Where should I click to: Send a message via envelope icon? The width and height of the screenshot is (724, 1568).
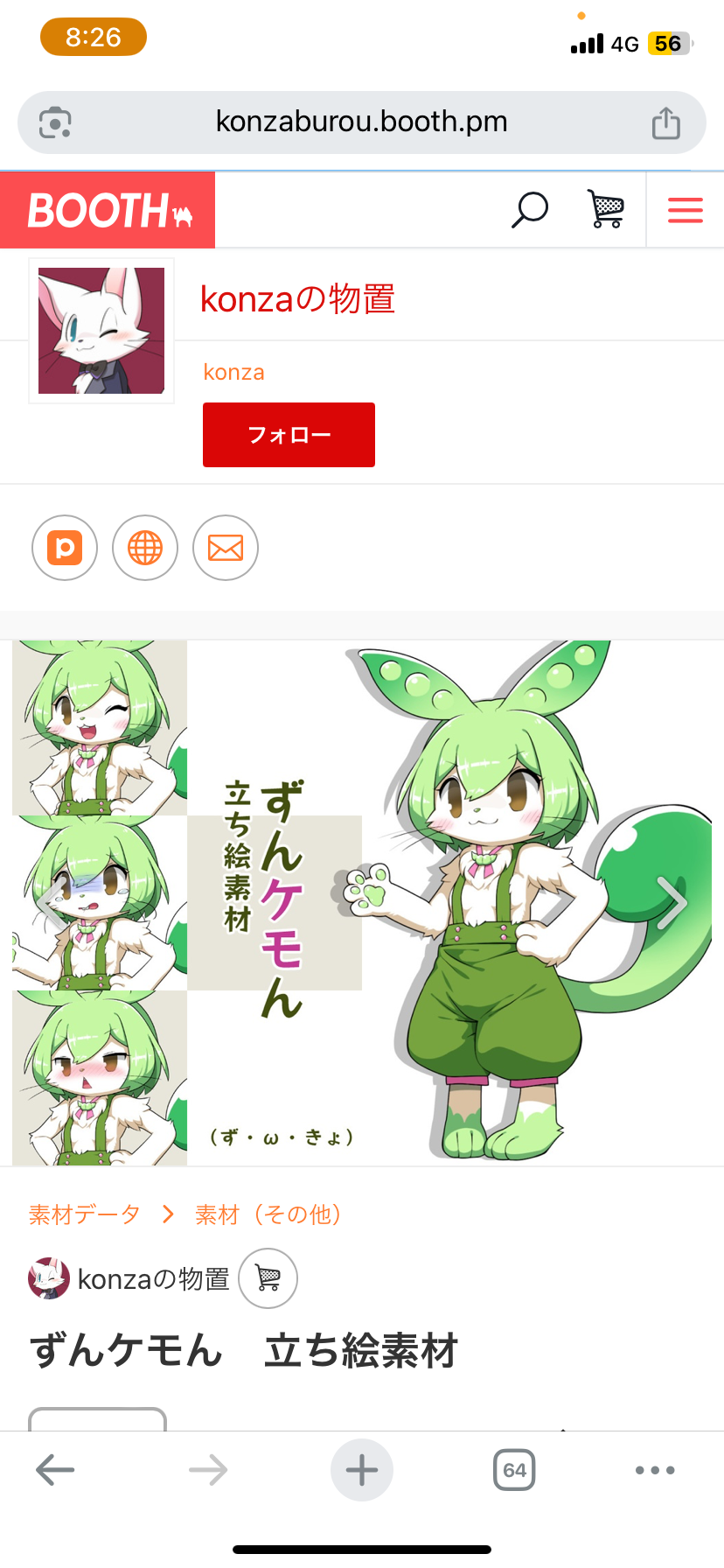pyautogui.click(x=226, y=548)
